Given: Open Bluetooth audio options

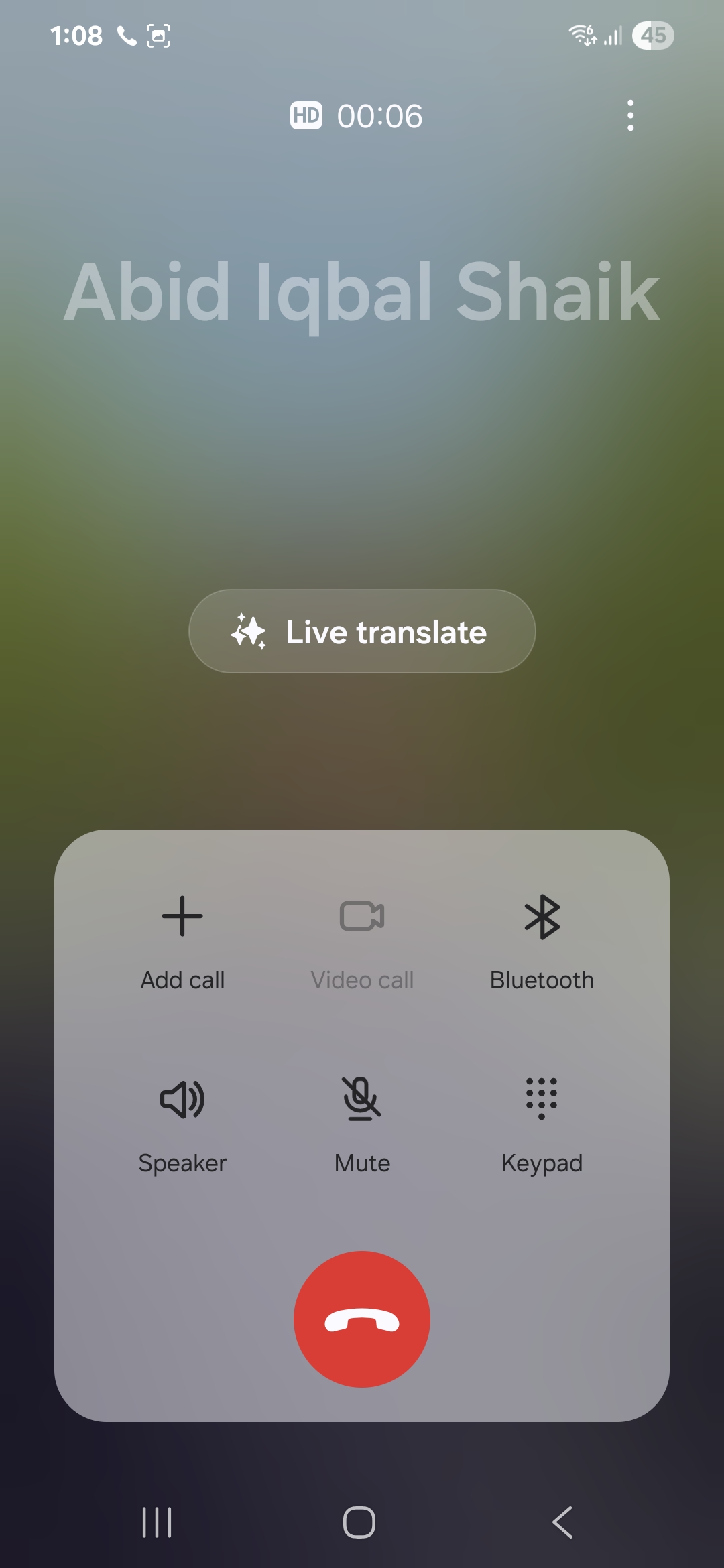Looking at the screenshot, I should 542,939.
